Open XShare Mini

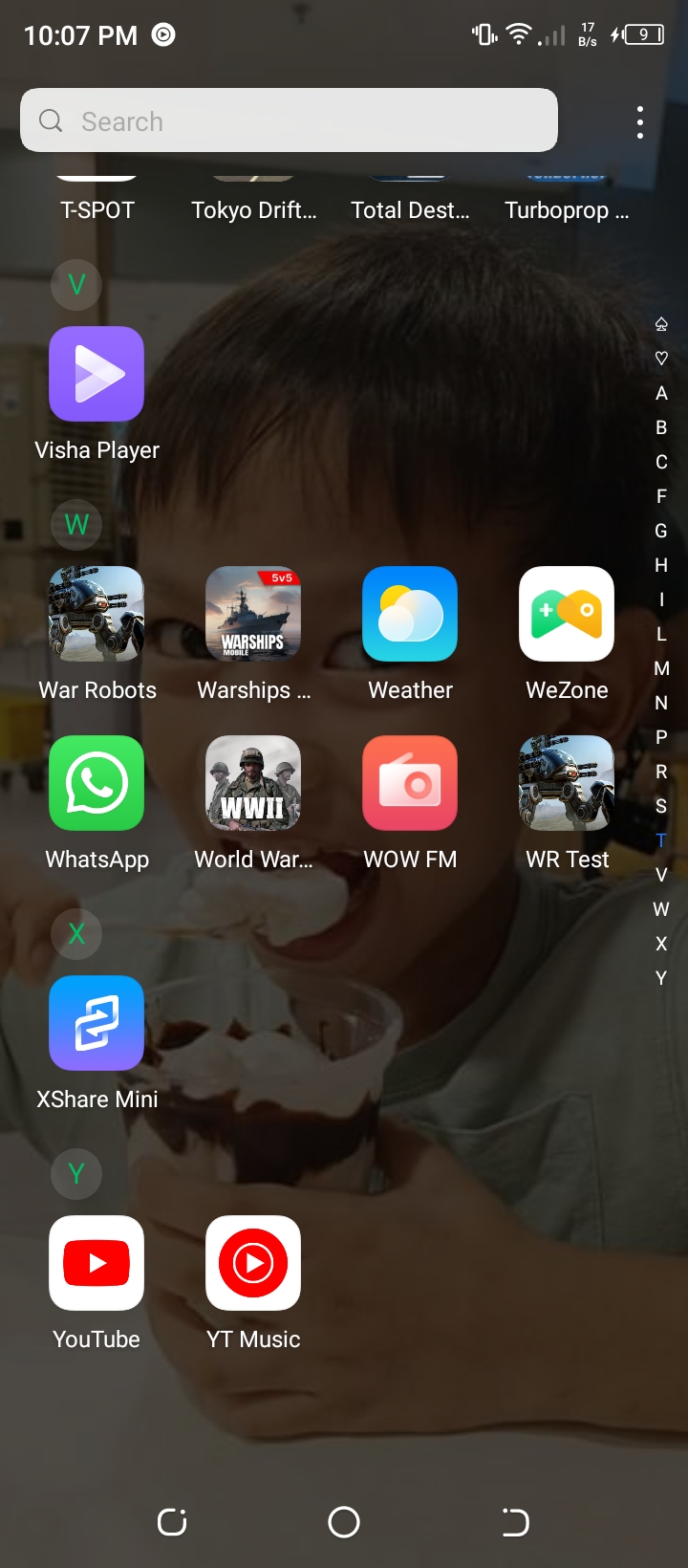[x=97, y=1023]
